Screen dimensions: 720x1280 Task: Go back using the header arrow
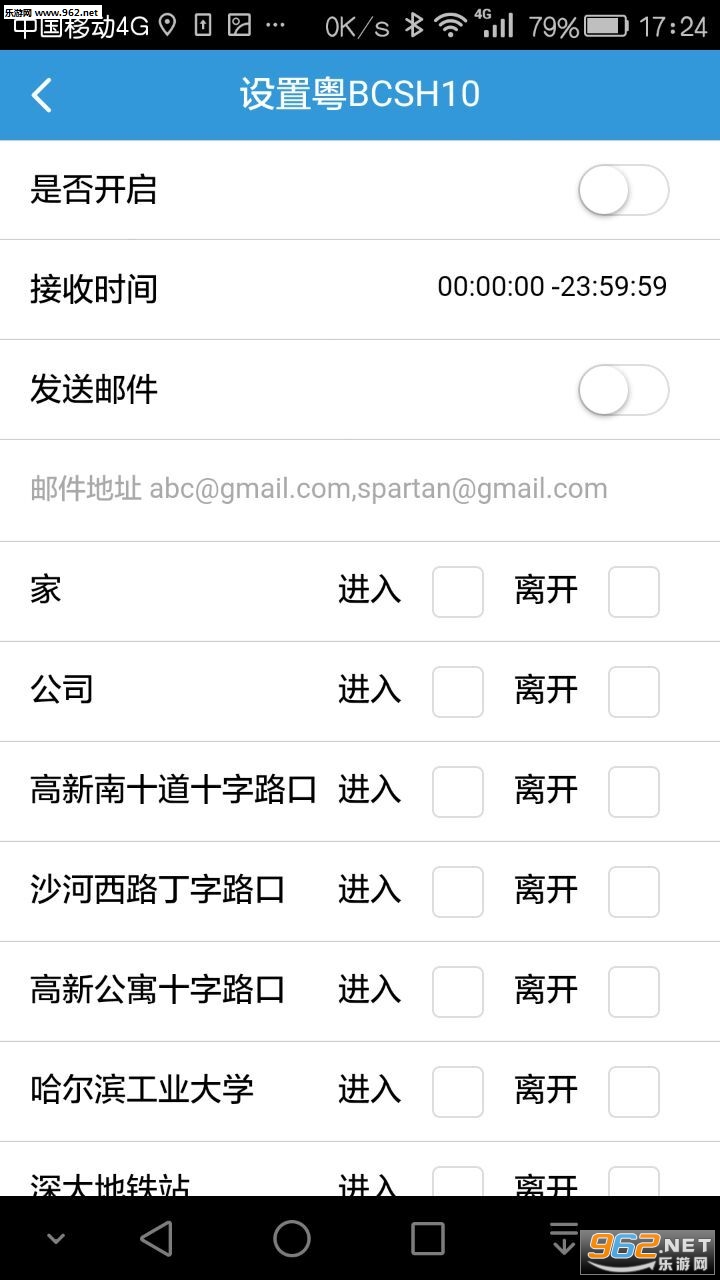click(41, 95)
